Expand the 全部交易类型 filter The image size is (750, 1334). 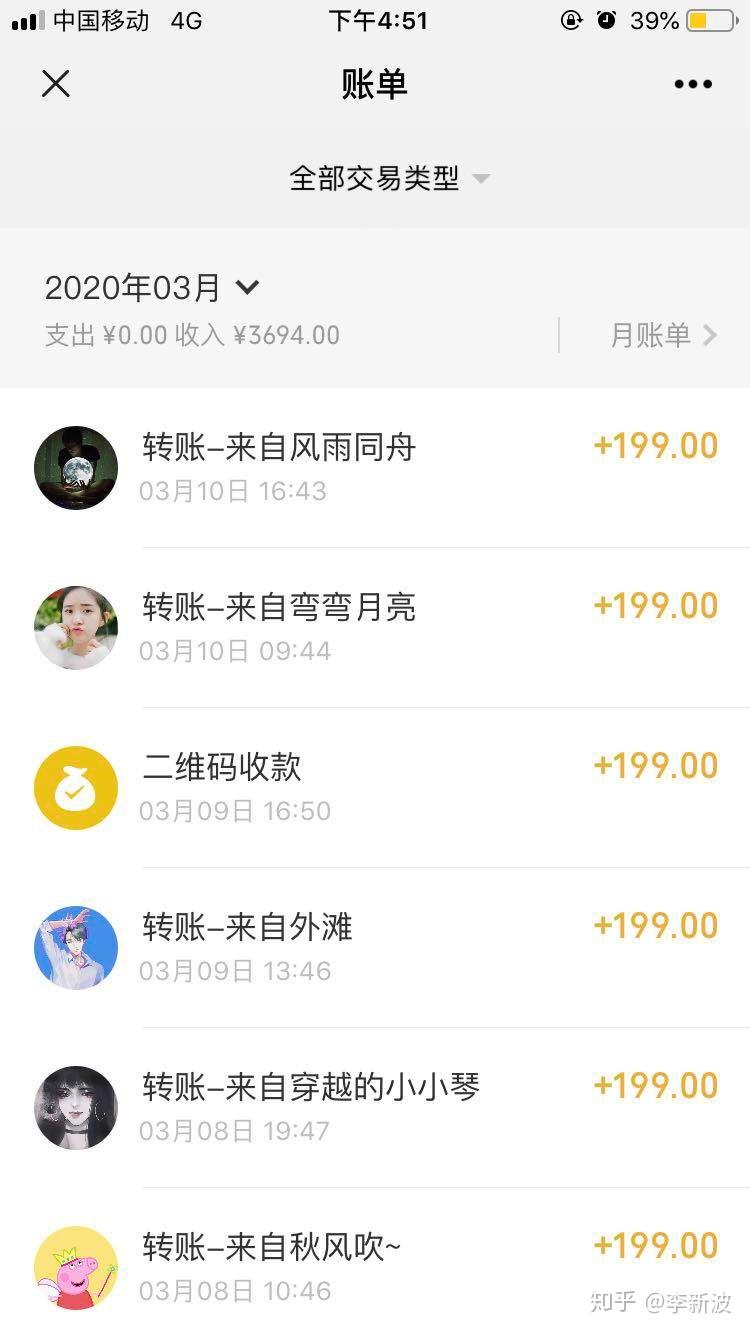coord(389,179)
